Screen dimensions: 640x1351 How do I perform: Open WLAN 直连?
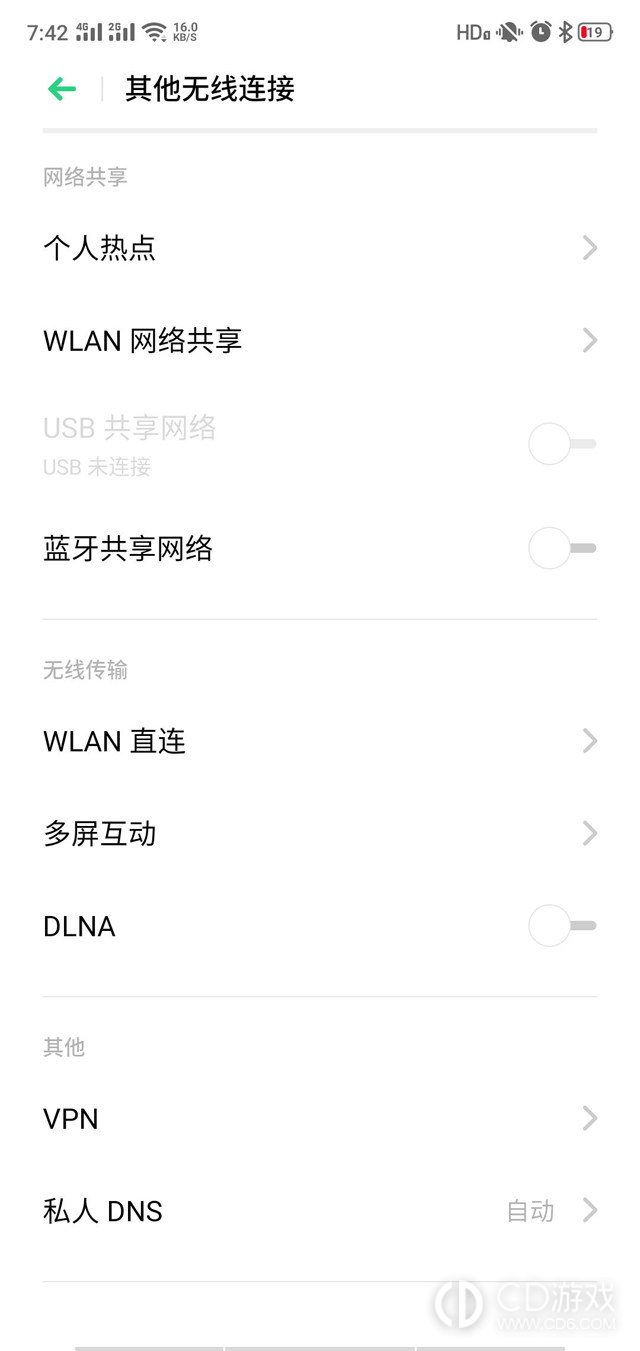[320, 741]
